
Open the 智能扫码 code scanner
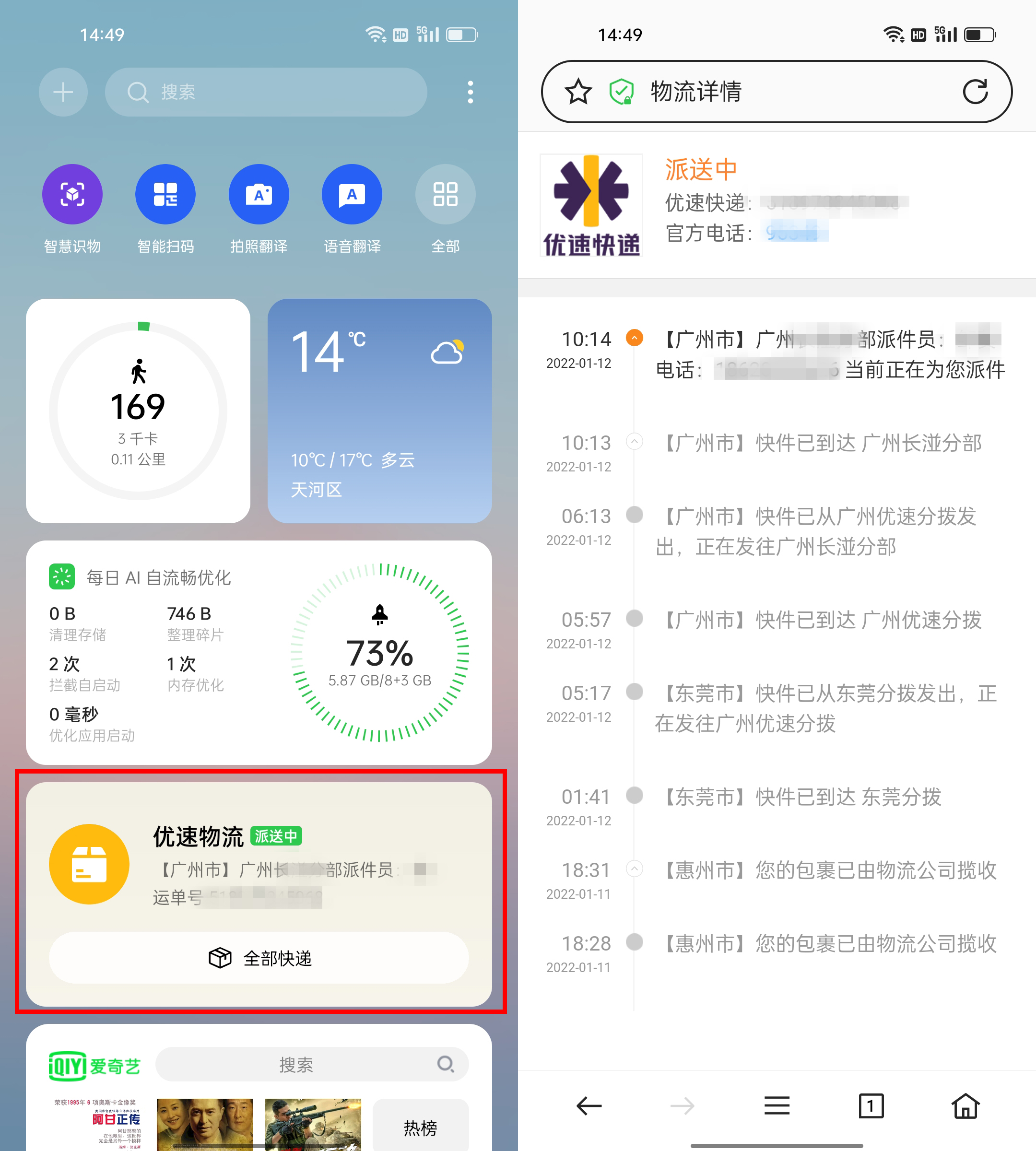165,194
